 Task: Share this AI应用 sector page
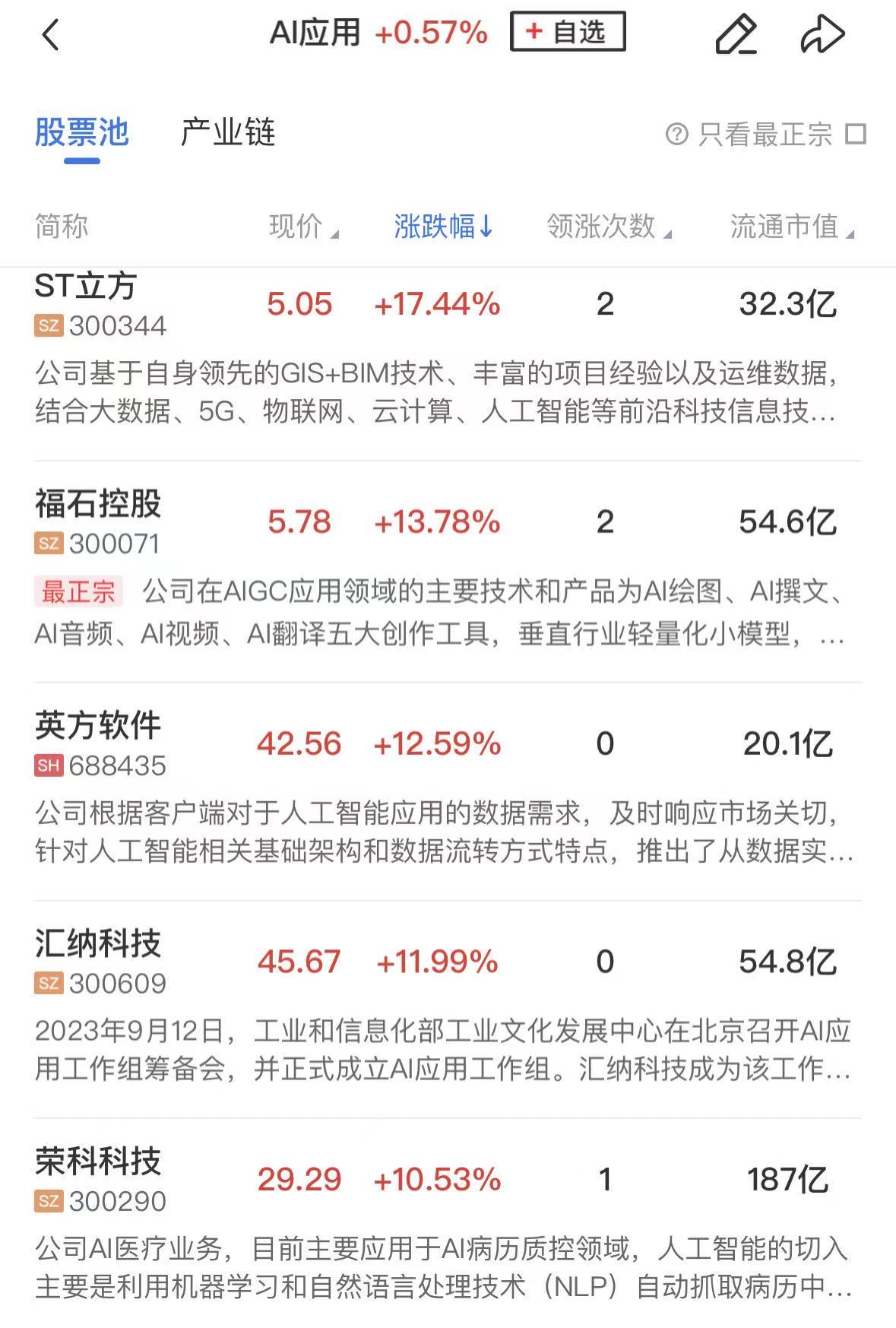click(822, 35)
